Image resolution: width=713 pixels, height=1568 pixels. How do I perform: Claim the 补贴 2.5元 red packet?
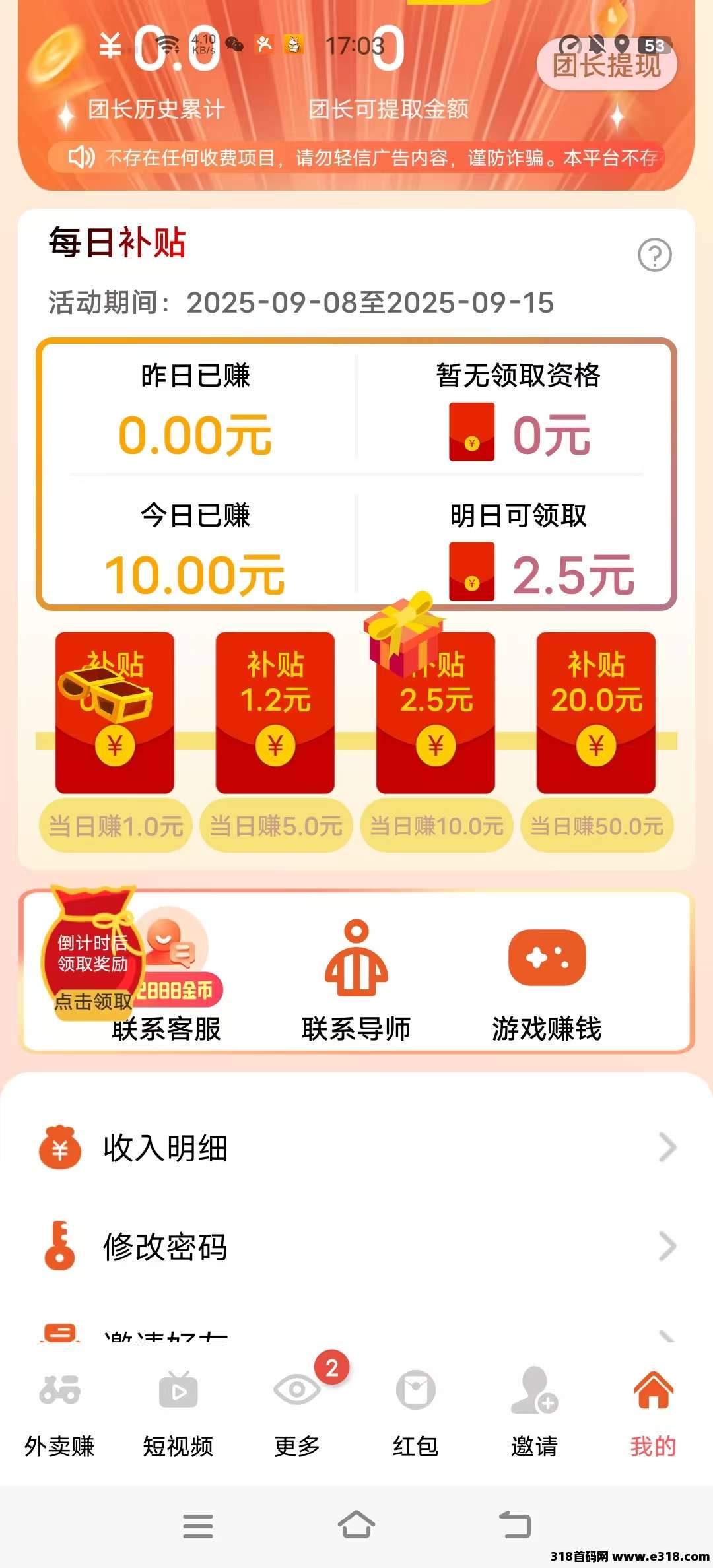pos(436,713)
